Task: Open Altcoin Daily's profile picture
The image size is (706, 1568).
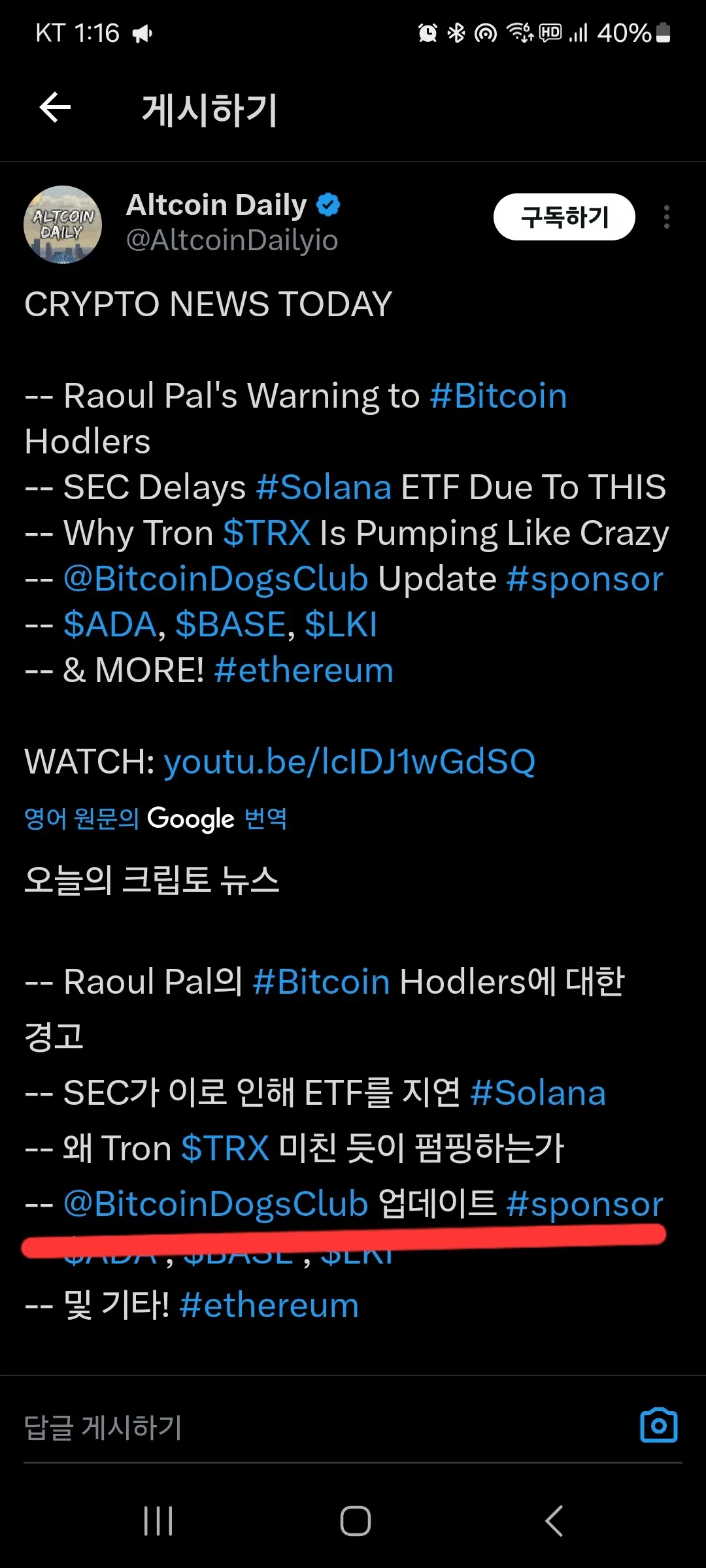Action: [63, 225]
